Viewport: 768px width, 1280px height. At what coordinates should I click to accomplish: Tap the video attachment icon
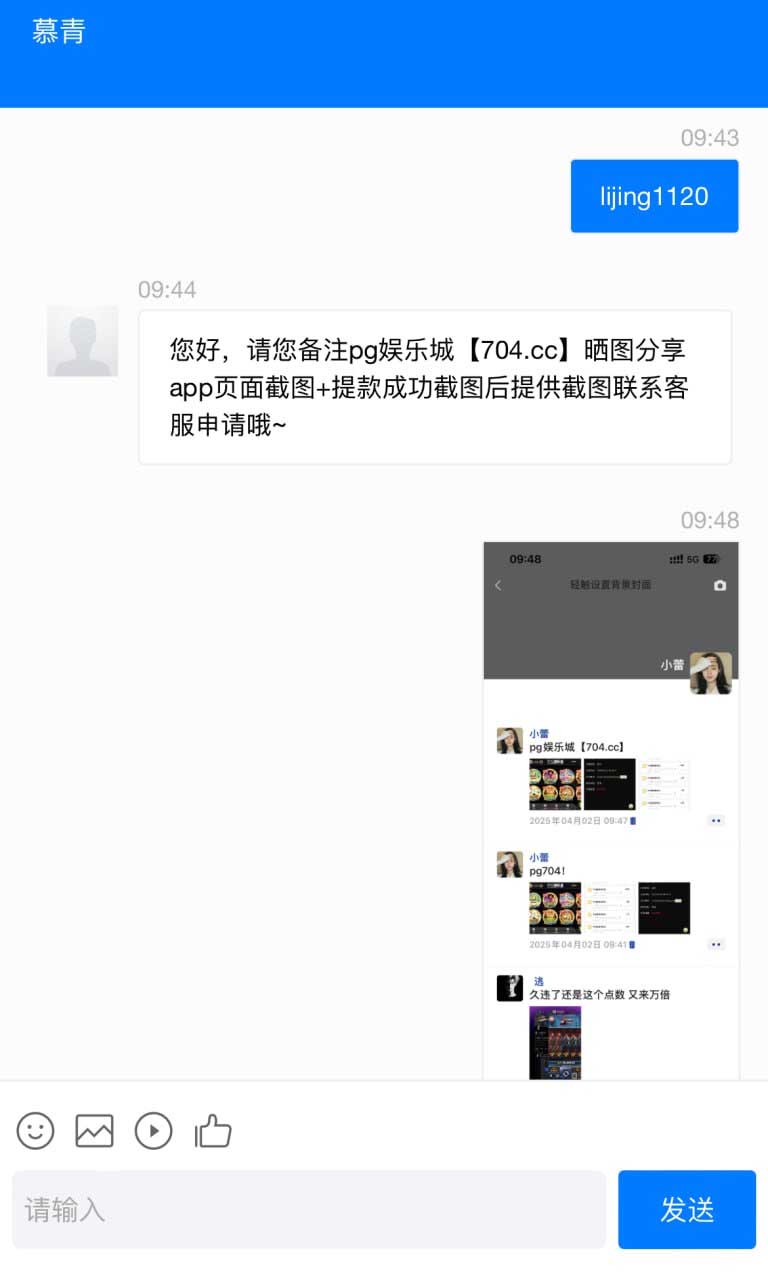coord(154,1131)
